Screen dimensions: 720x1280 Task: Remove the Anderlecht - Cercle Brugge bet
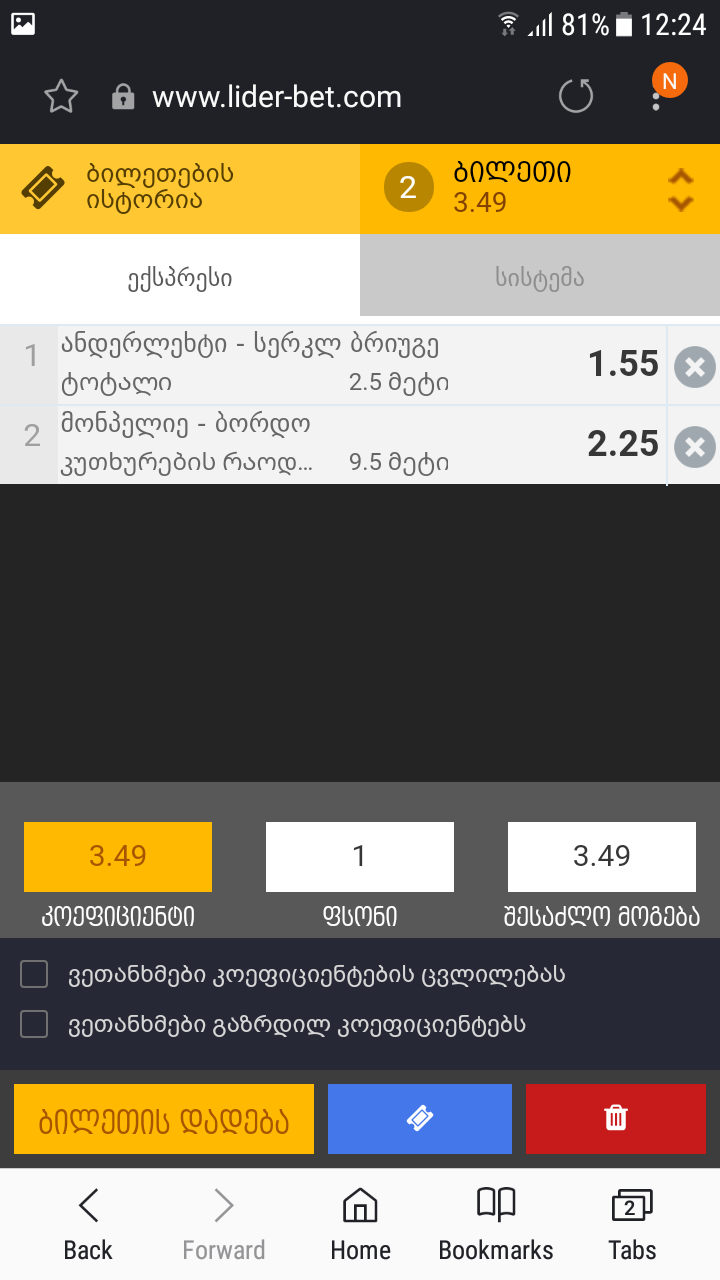pyautogui.click(x=693, y=365)
